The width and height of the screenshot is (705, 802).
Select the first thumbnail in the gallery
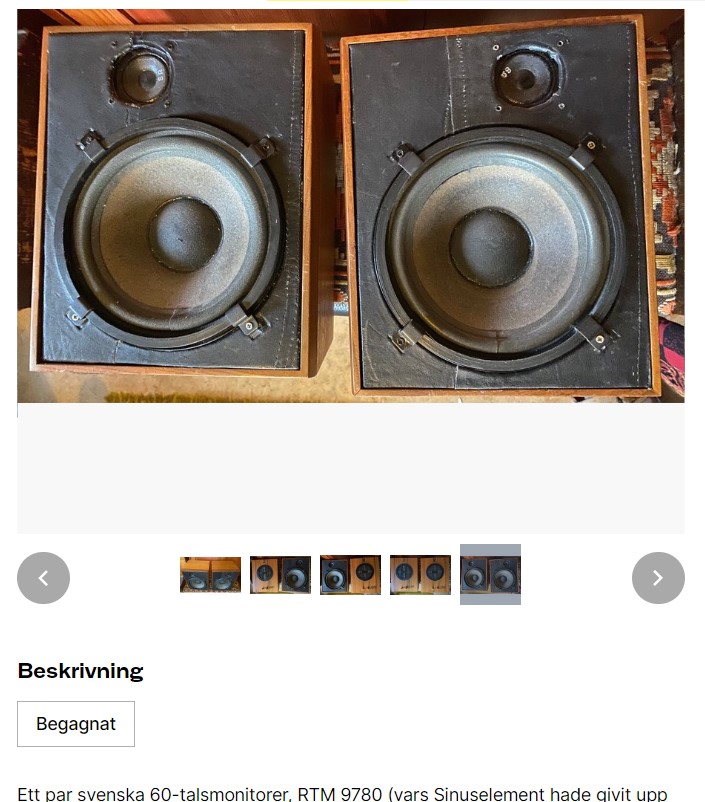pos(210,575)
